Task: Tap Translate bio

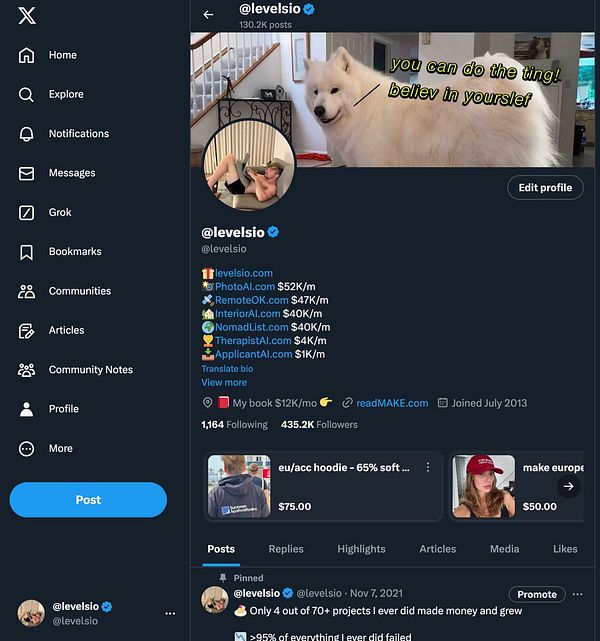Action: [x=227, y=369]
